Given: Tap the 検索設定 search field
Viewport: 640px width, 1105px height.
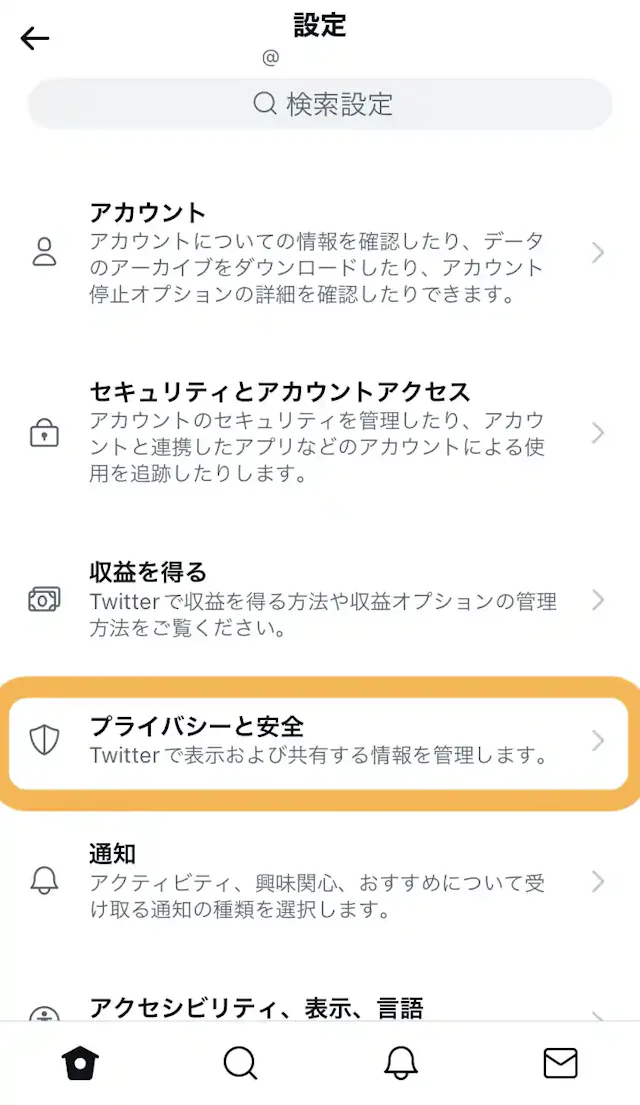Looking at the screenshot, I should 320,104.
